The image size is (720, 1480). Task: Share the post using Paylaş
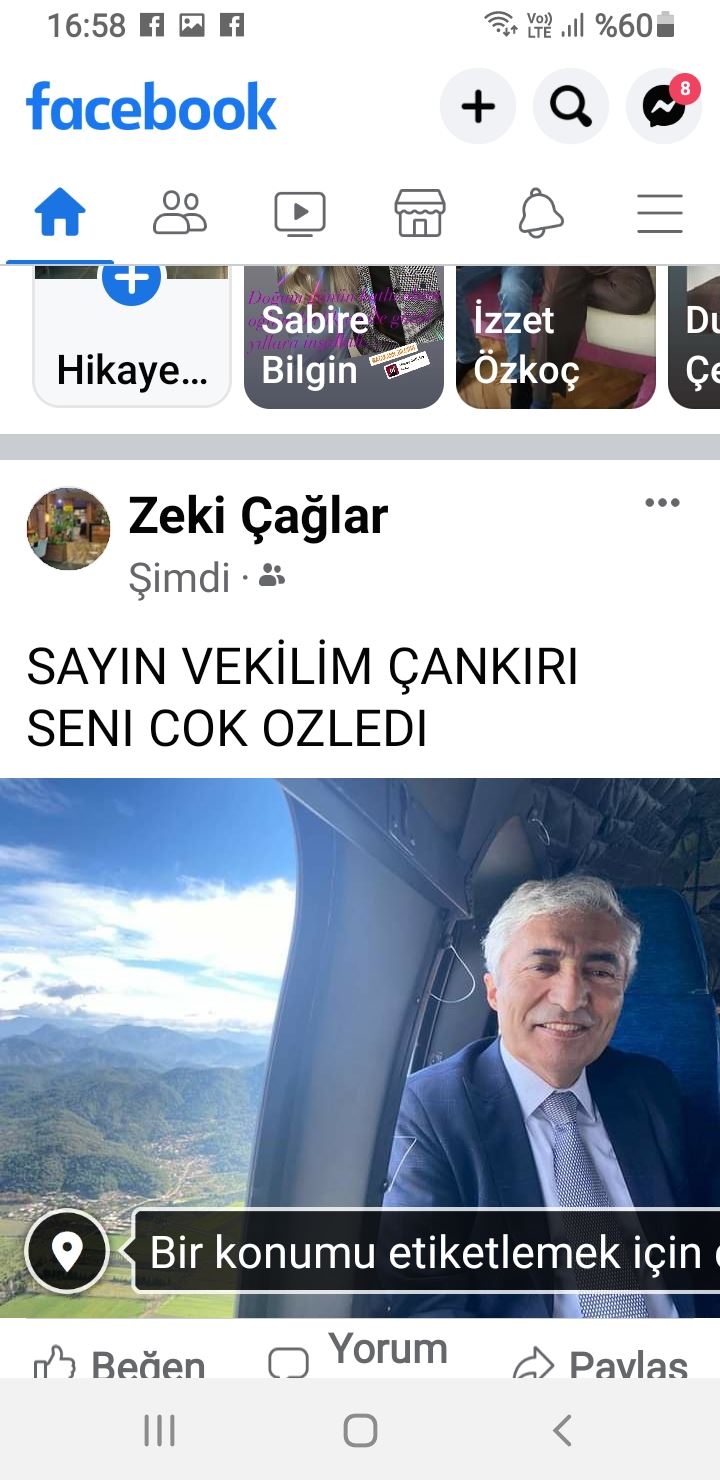point(600,1362)
